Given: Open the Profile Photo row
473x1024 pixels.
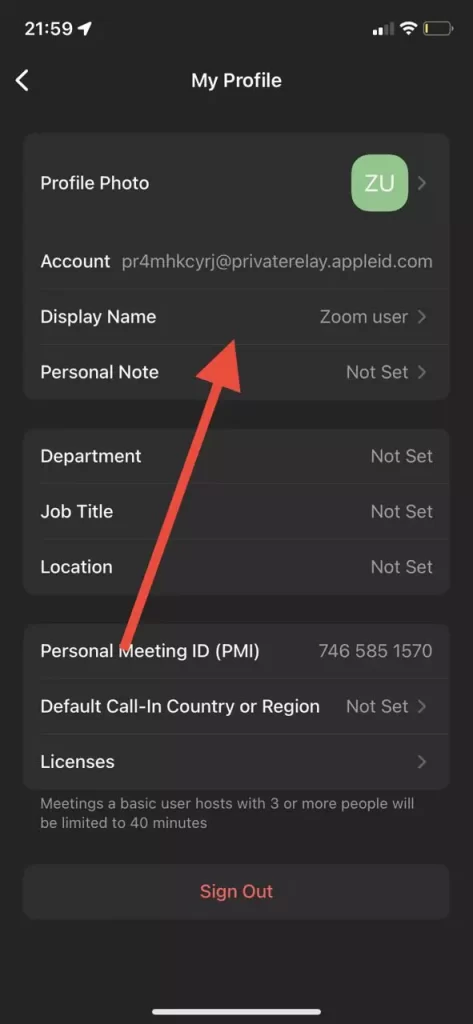Looking at the screenshot, I should pyautogui.click(x=236, y=184).
